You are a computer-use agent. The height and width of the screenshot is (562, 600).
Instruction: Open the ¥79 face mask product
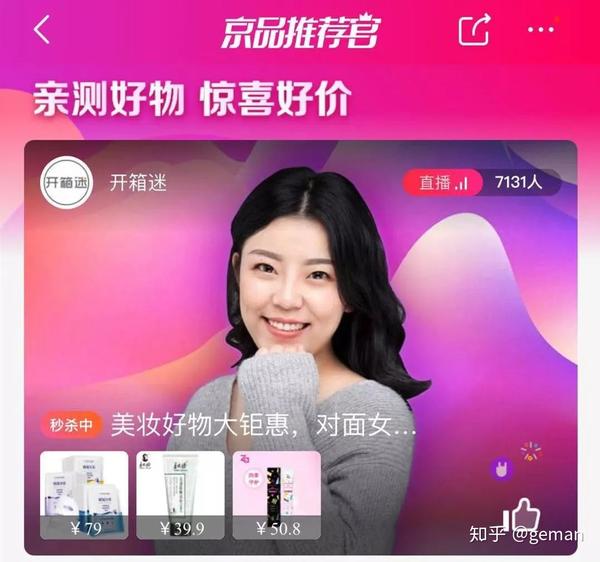click(x=84, y=495)
